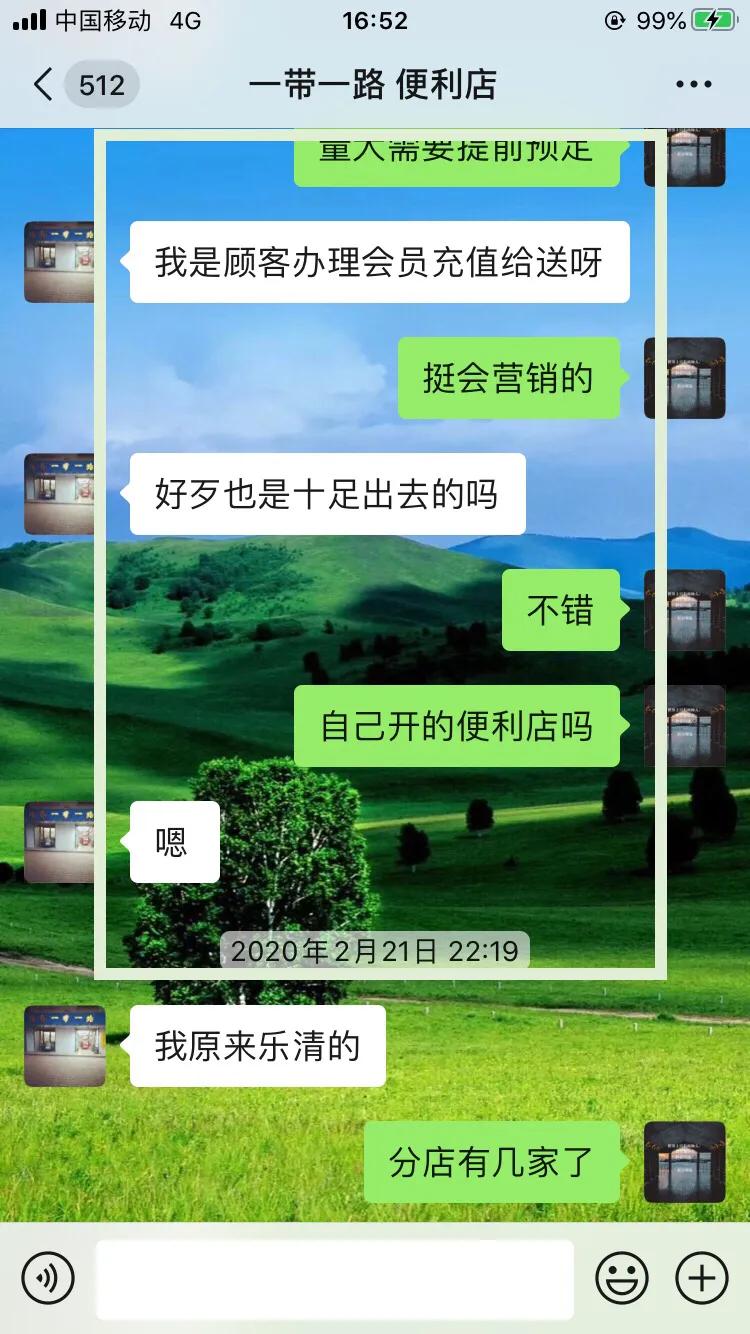
Task: Tap the storefront avatar next to 嗯 message
Action: point(63,840)
